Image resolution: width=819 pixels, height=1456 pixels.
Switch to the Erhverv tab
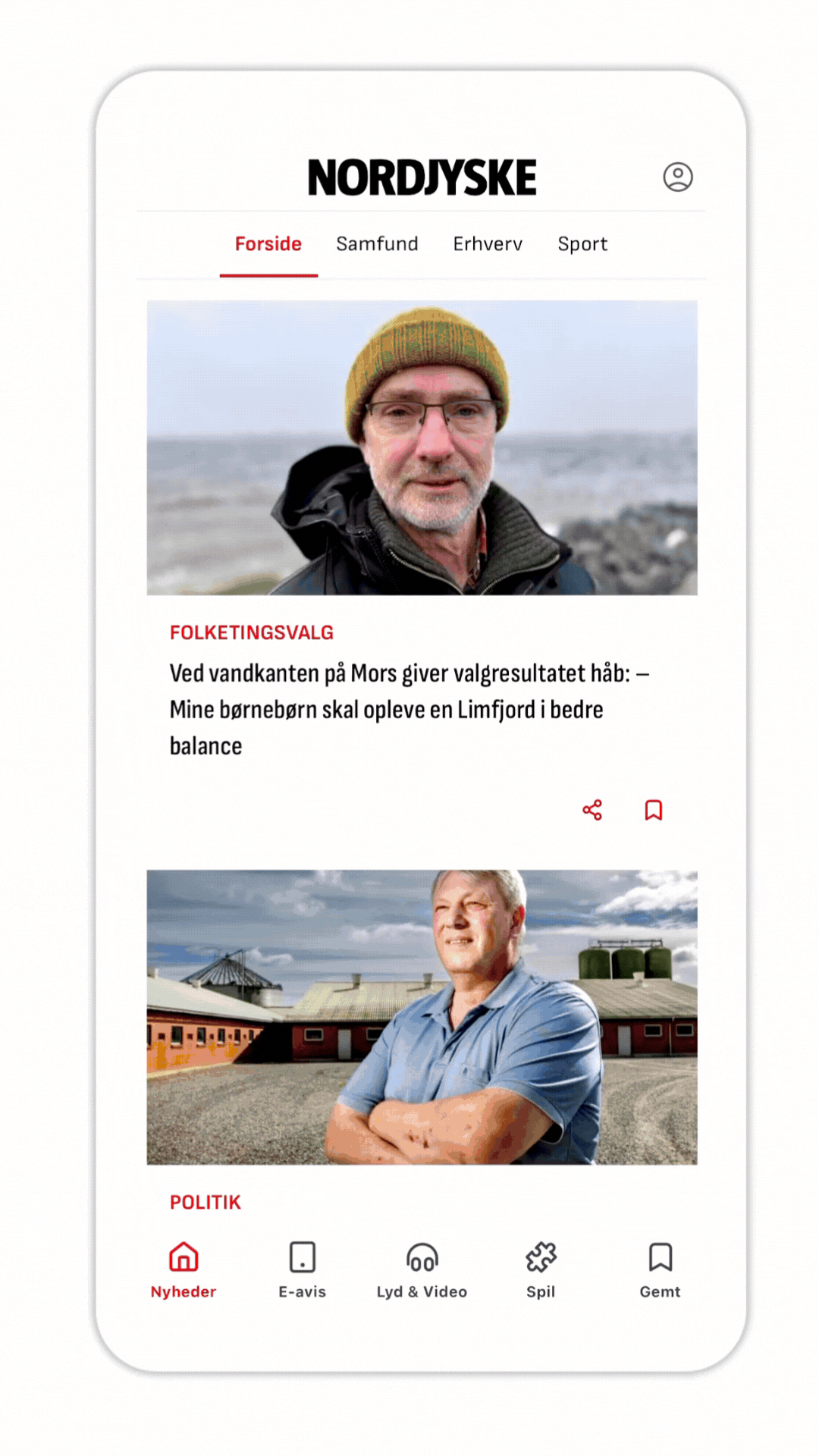click(x=488, y=244)
